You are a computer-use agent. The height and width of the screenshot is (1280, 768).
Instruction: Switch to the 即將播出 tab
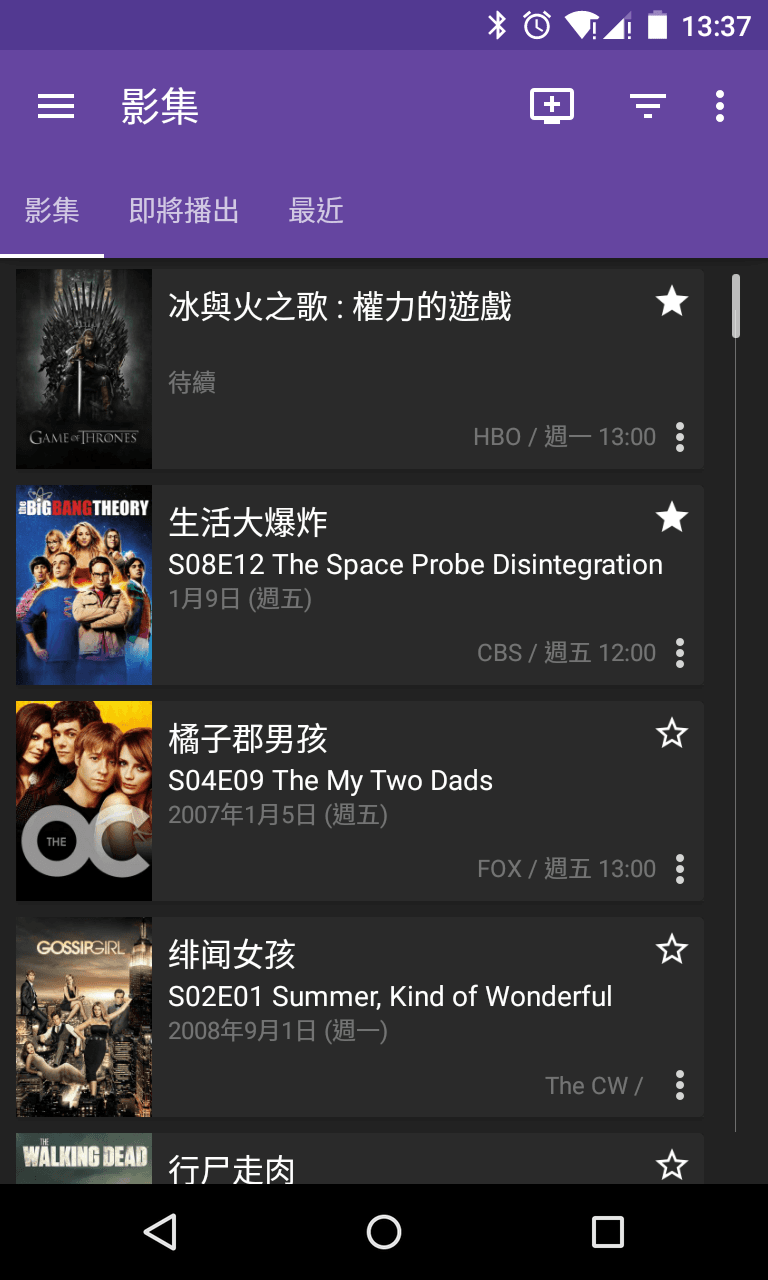[184, 211]
